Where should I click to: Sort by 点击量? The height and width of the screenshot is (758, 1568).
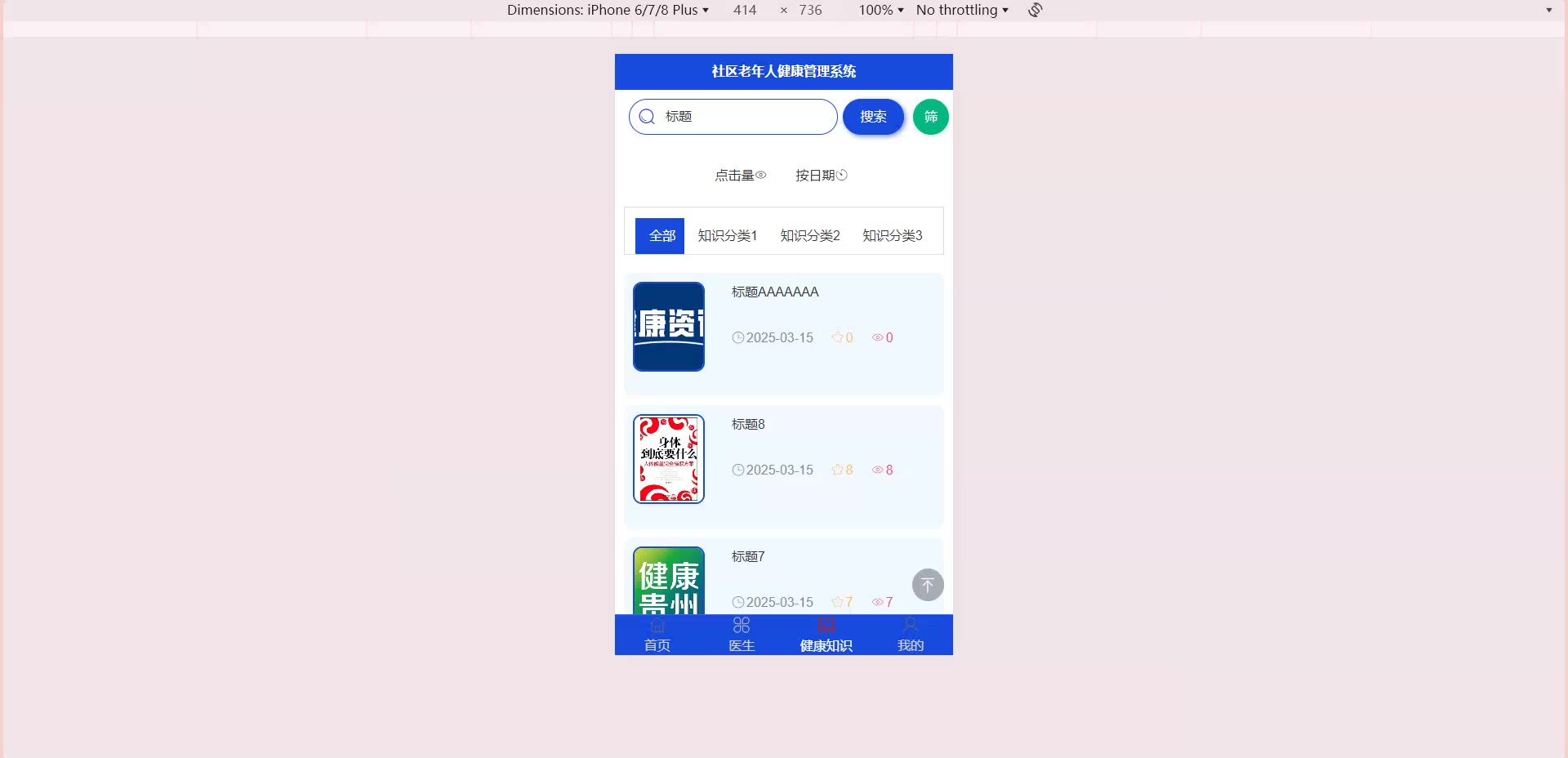pyautogui.click(x=740, y=176)
